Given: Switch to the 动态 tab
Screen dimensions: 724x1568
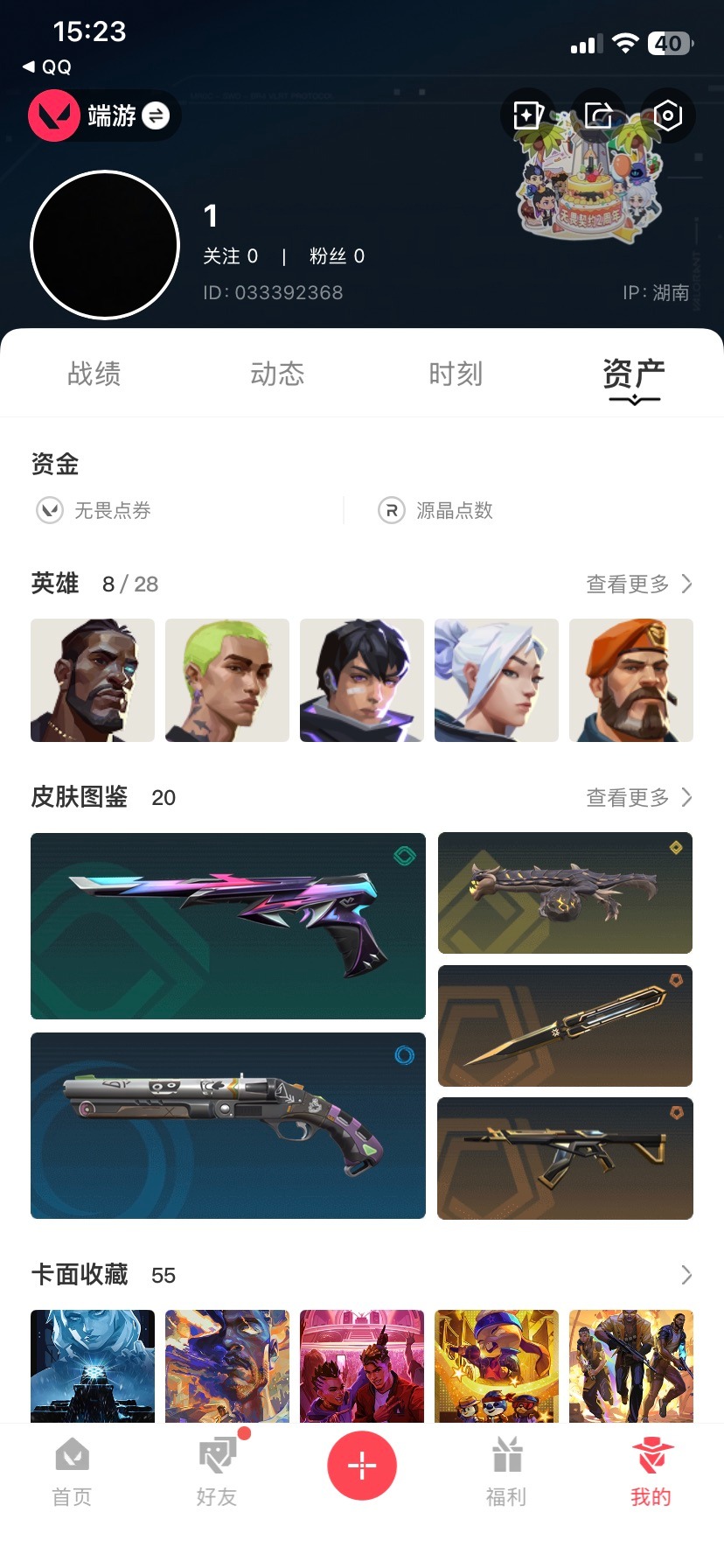Looking at the screenshot, I should coord(275,374).
